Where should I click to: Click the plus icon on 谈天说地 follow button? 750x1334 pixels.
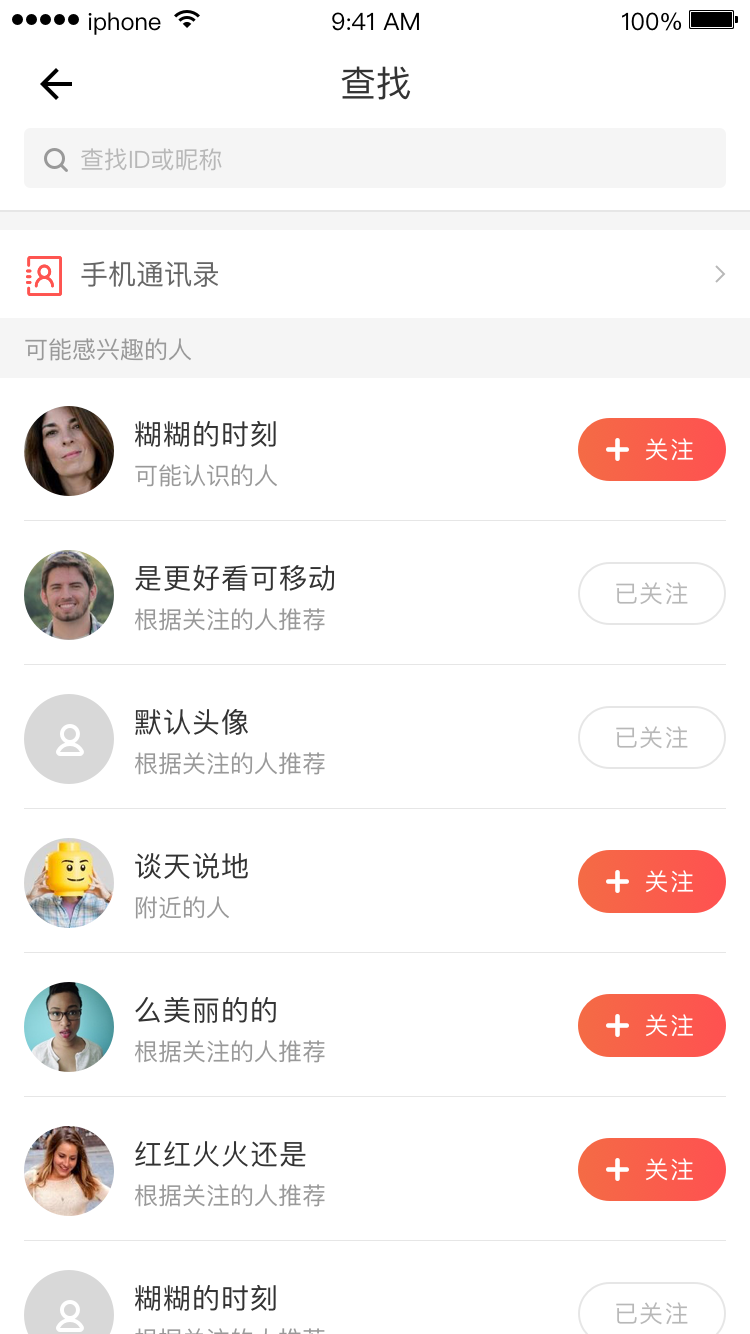617,882
